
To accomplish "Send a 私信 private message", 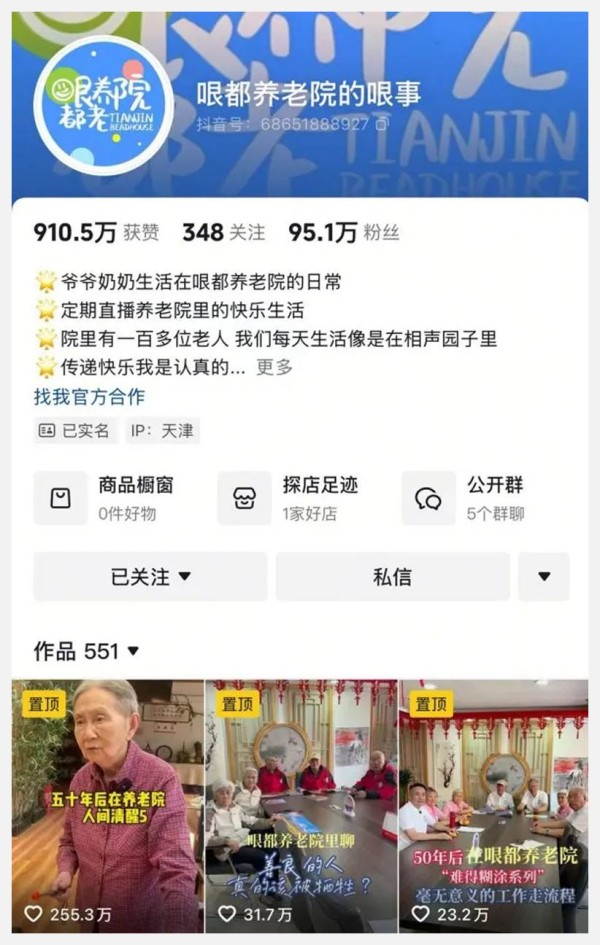I will click(x=392, y=577).
